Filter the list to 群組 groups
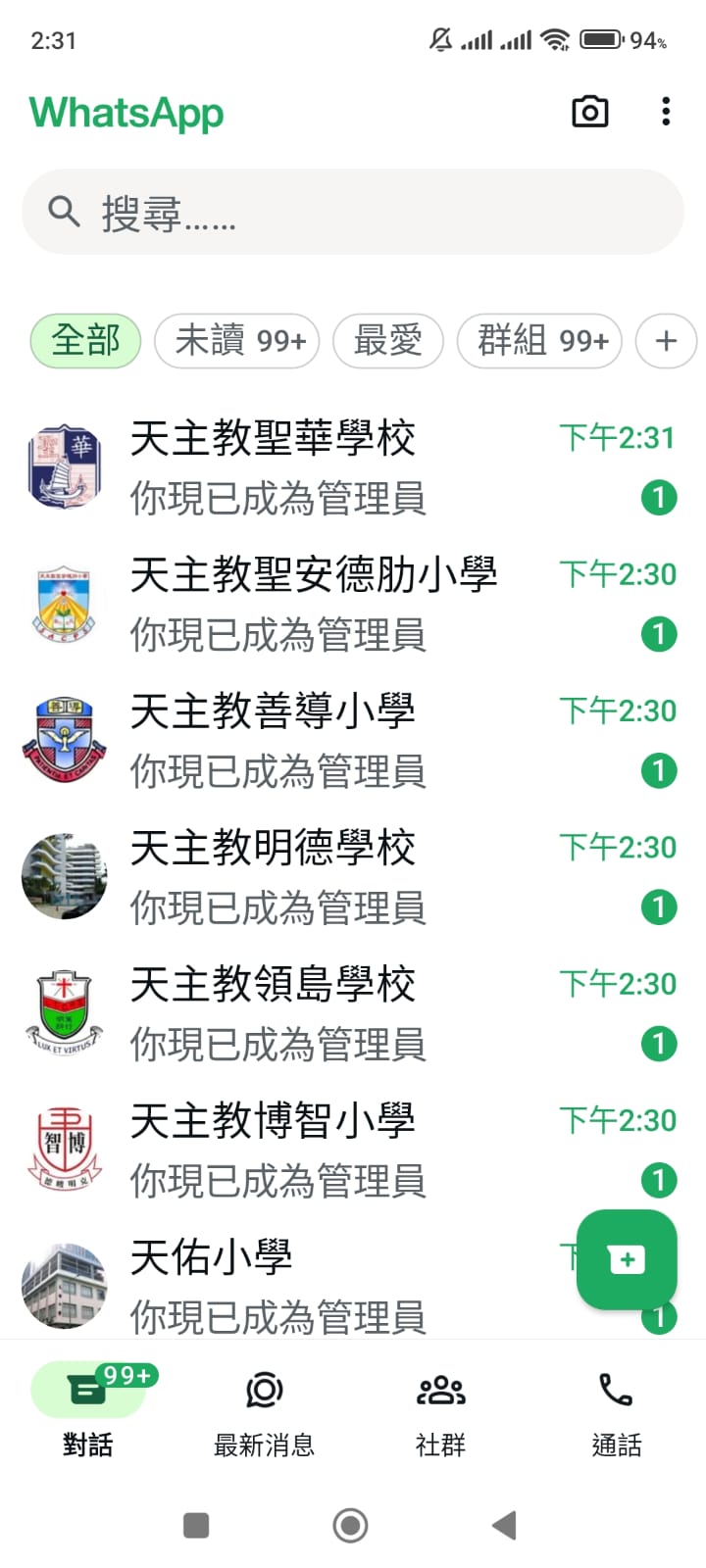This screenshot has height=1568, width=706. [539, 341]
